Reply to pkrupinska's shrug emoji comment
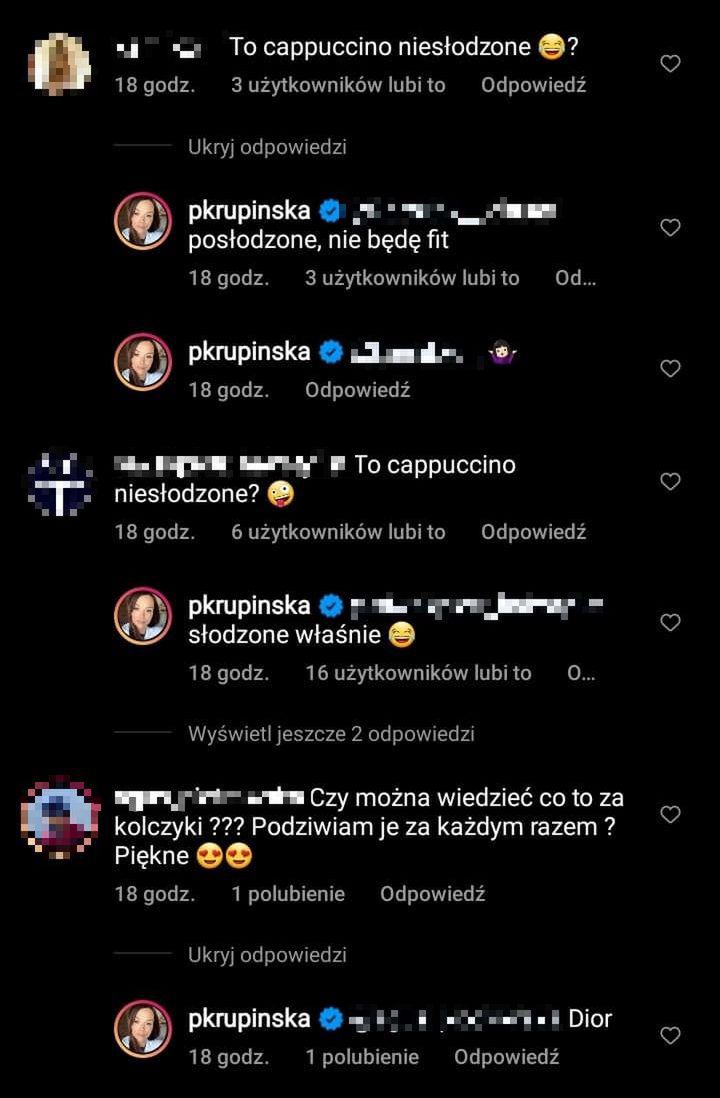720x1098 pixels. (357, 390)
